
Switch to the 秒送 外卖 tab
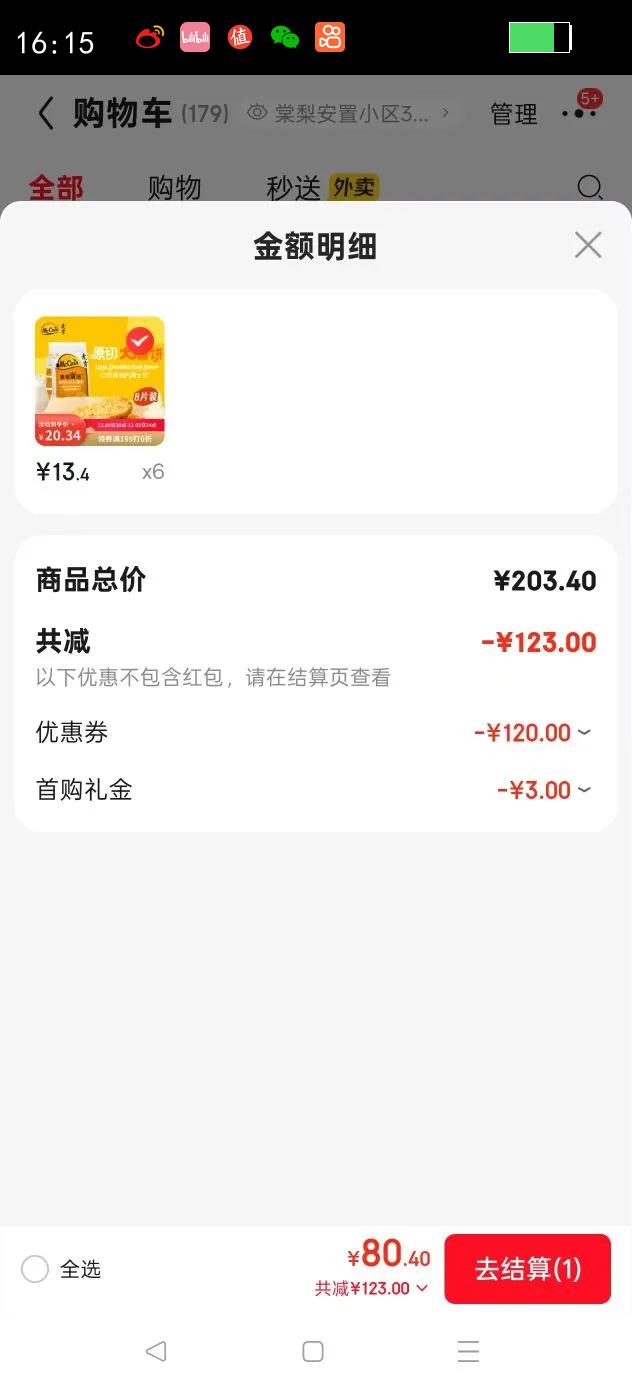322,187
